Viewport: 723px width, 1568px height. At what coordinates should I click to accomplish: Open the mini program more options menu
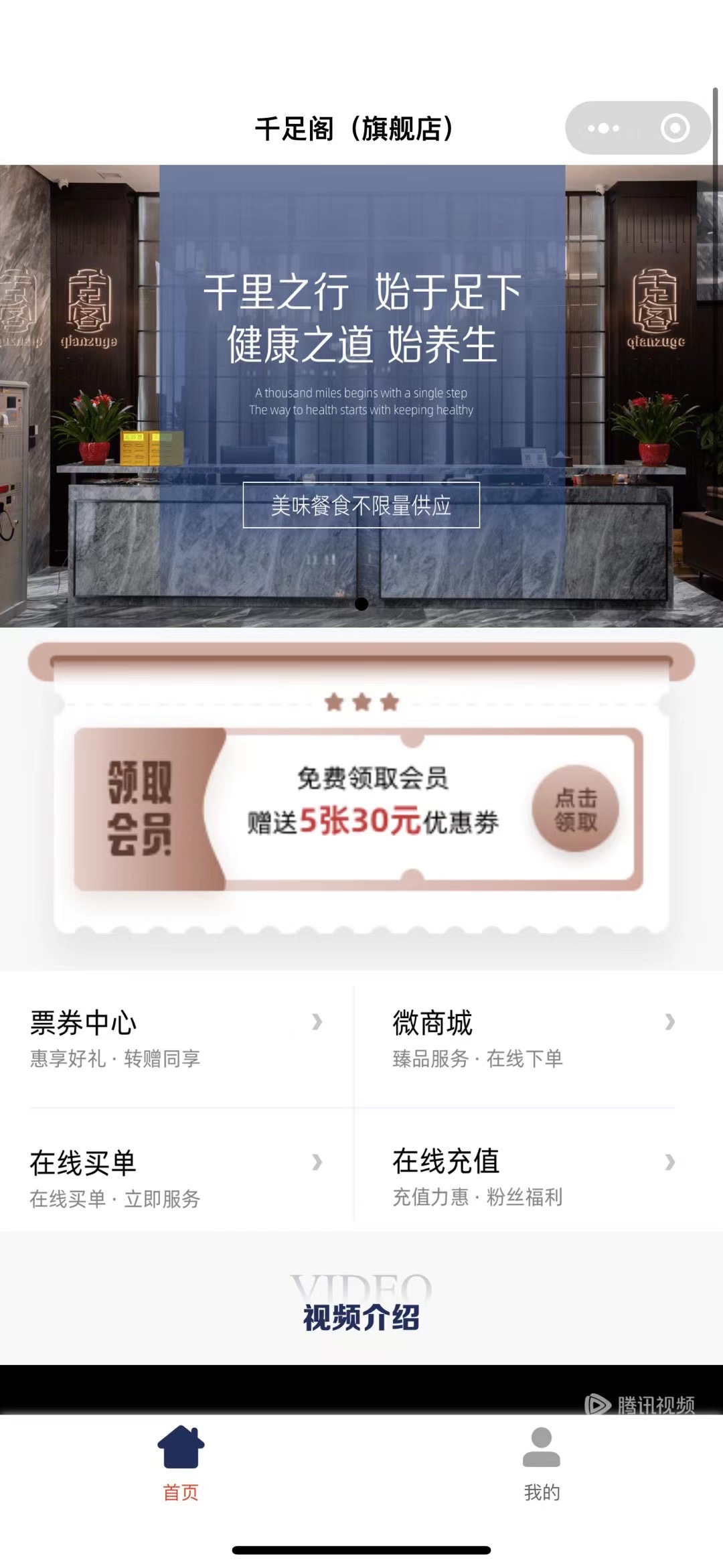click(603, 128)
